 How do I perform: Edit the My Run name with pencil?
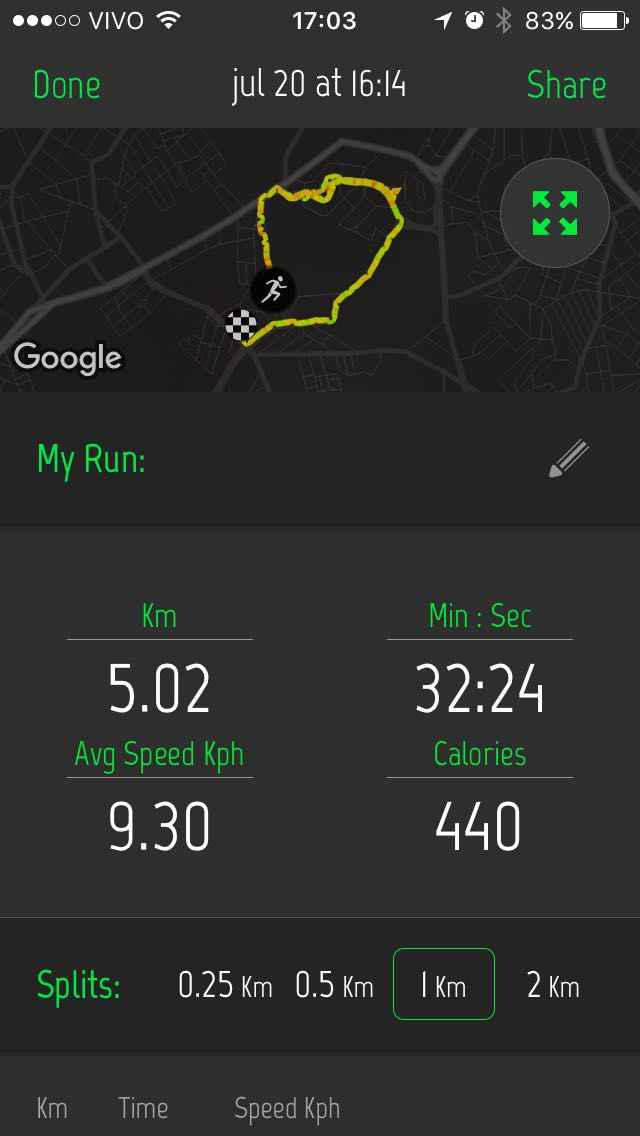pos(569,460)
